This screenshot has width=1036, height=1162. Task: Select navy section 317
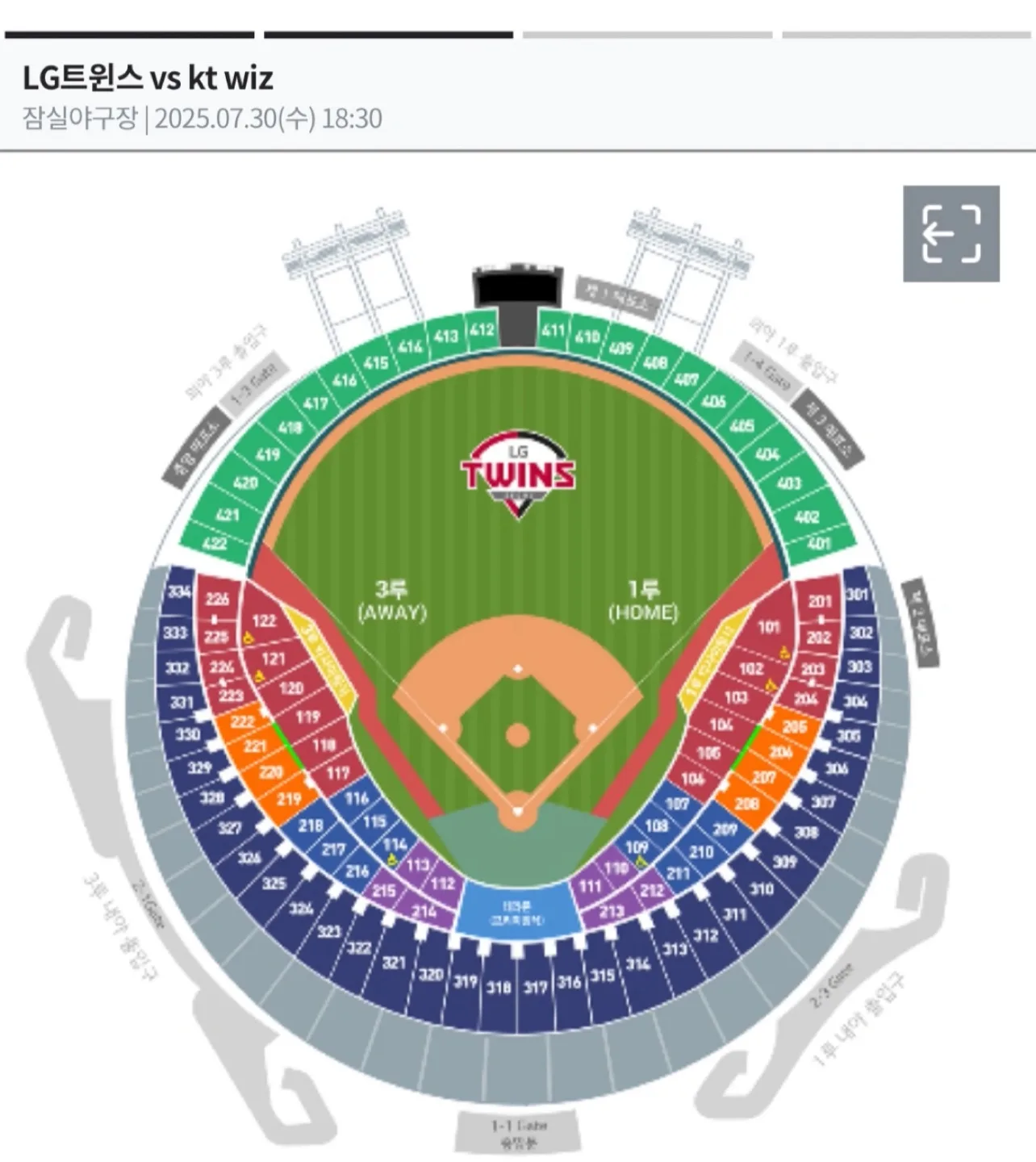(535, 986)
